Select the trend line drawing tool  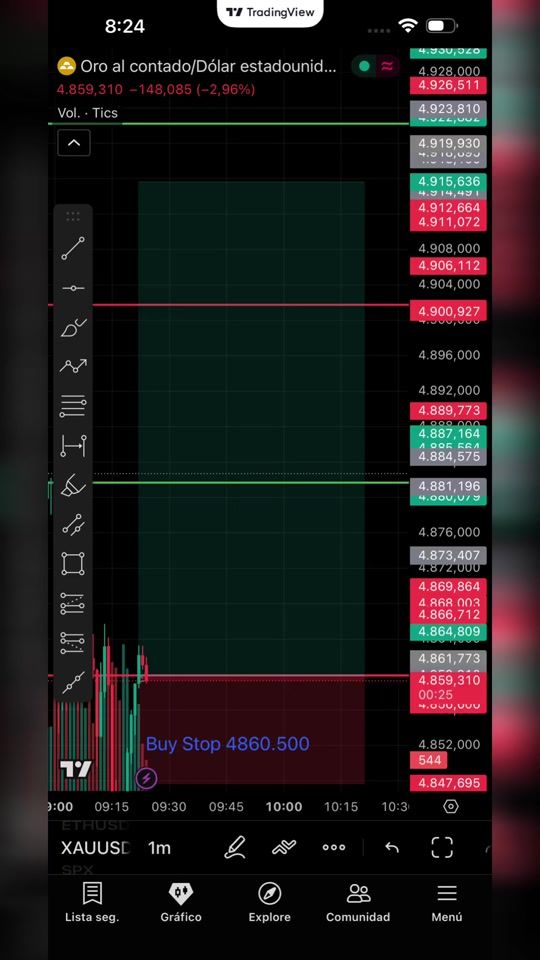73,249
